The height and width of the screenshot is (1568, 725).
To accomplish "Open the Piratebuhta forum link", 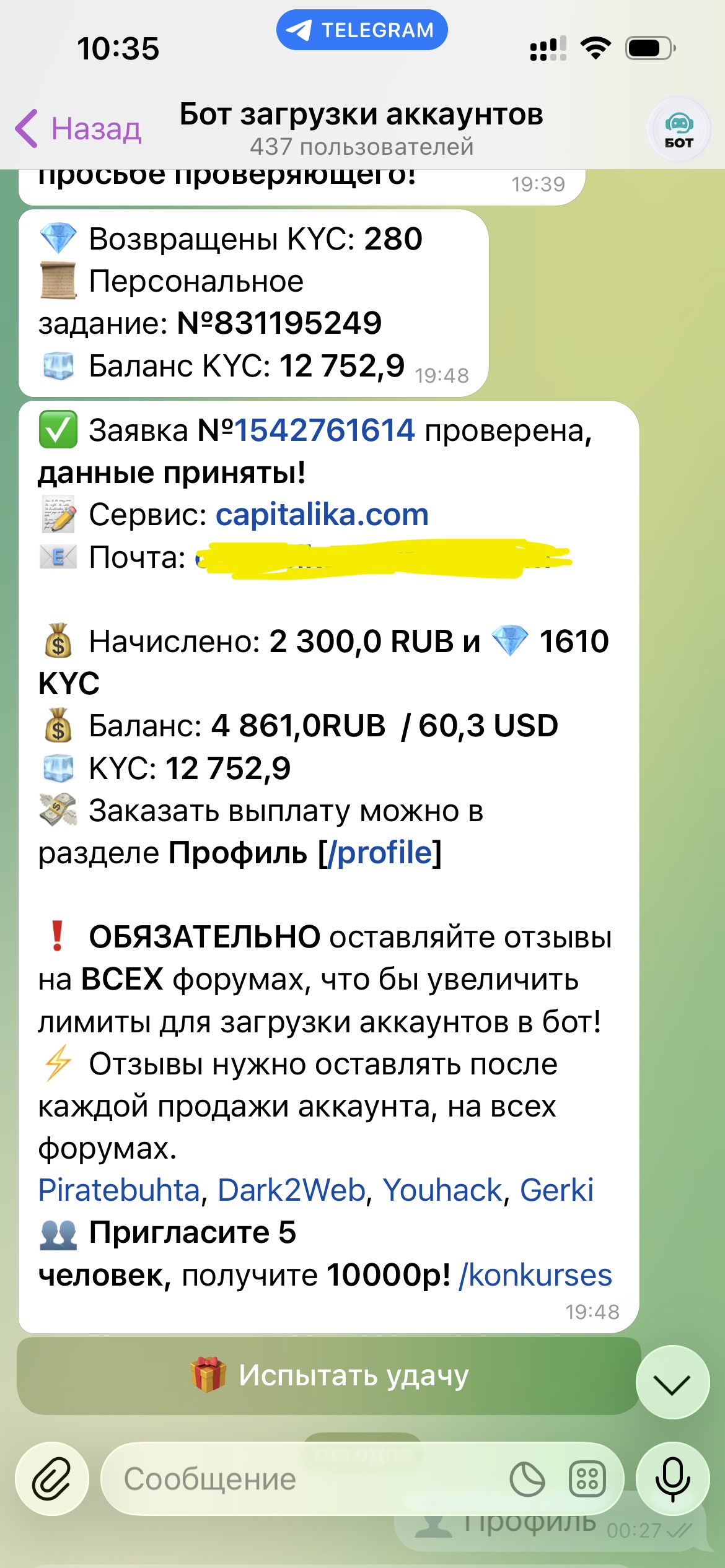I will pyautogui.click(x=119, y=1190).
